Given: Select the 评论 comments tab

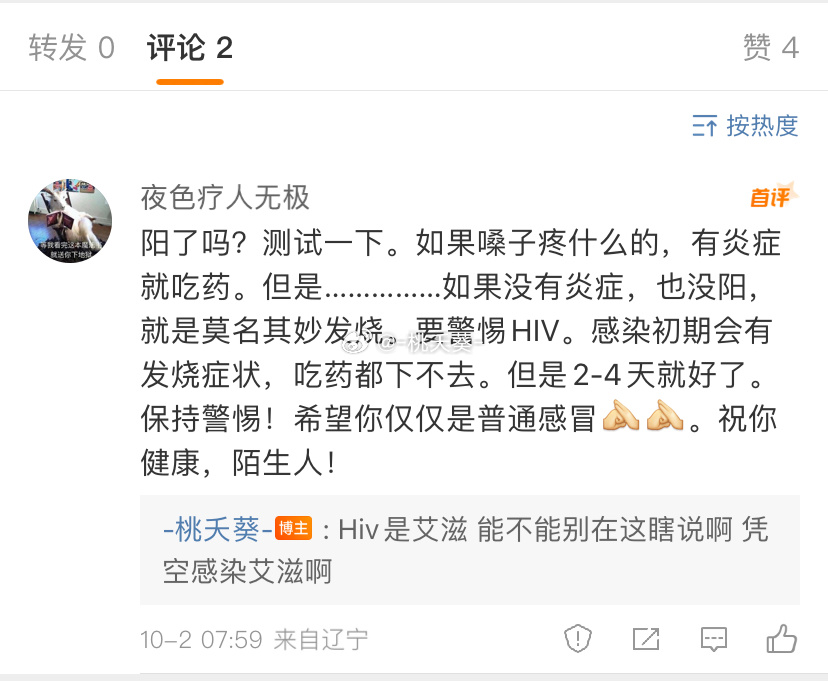Looking at the screenshot, I should 190,47.
